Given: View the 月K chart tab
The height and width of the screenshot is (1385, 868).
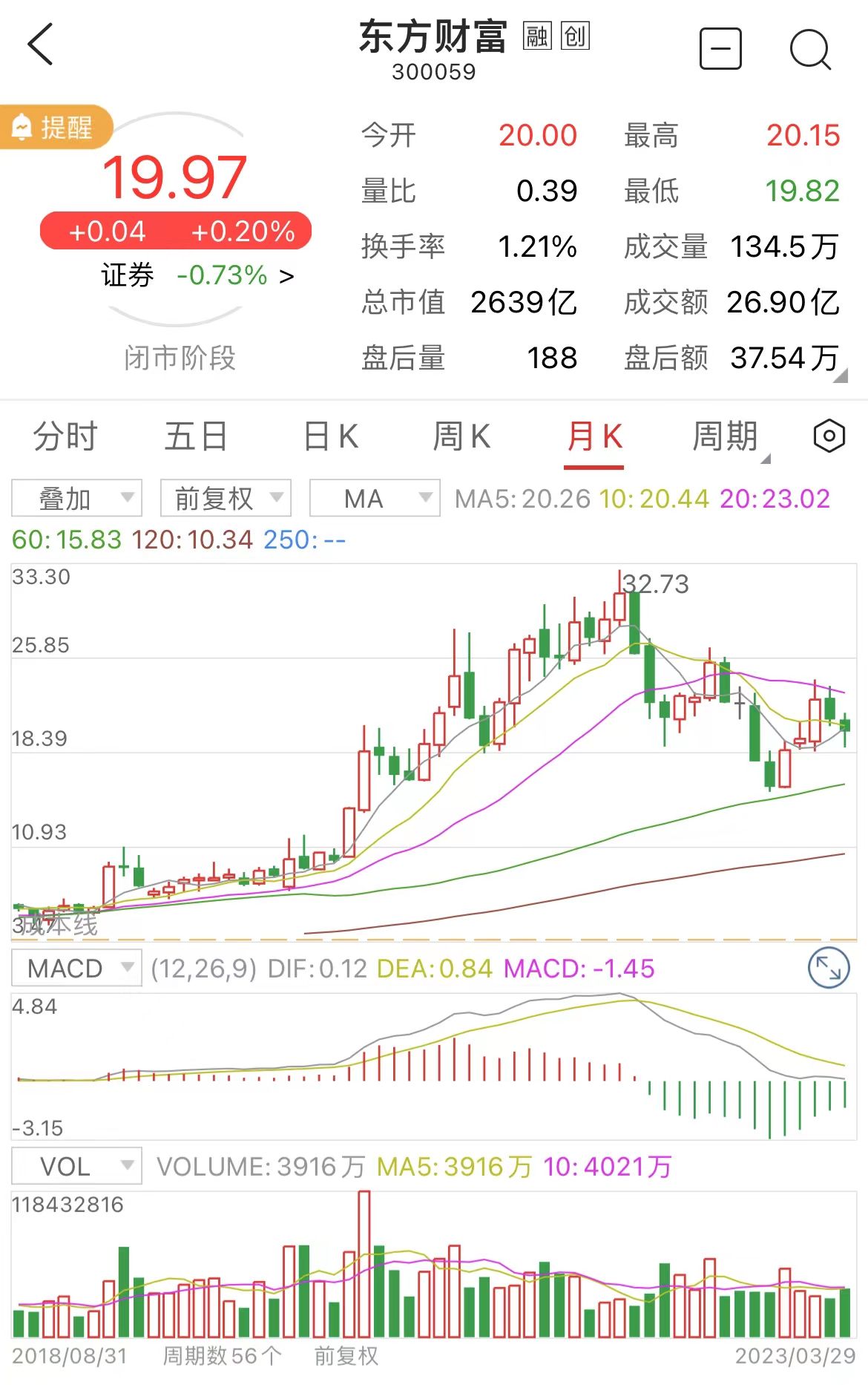Looking at the screenshot, I should pos(594,436).
